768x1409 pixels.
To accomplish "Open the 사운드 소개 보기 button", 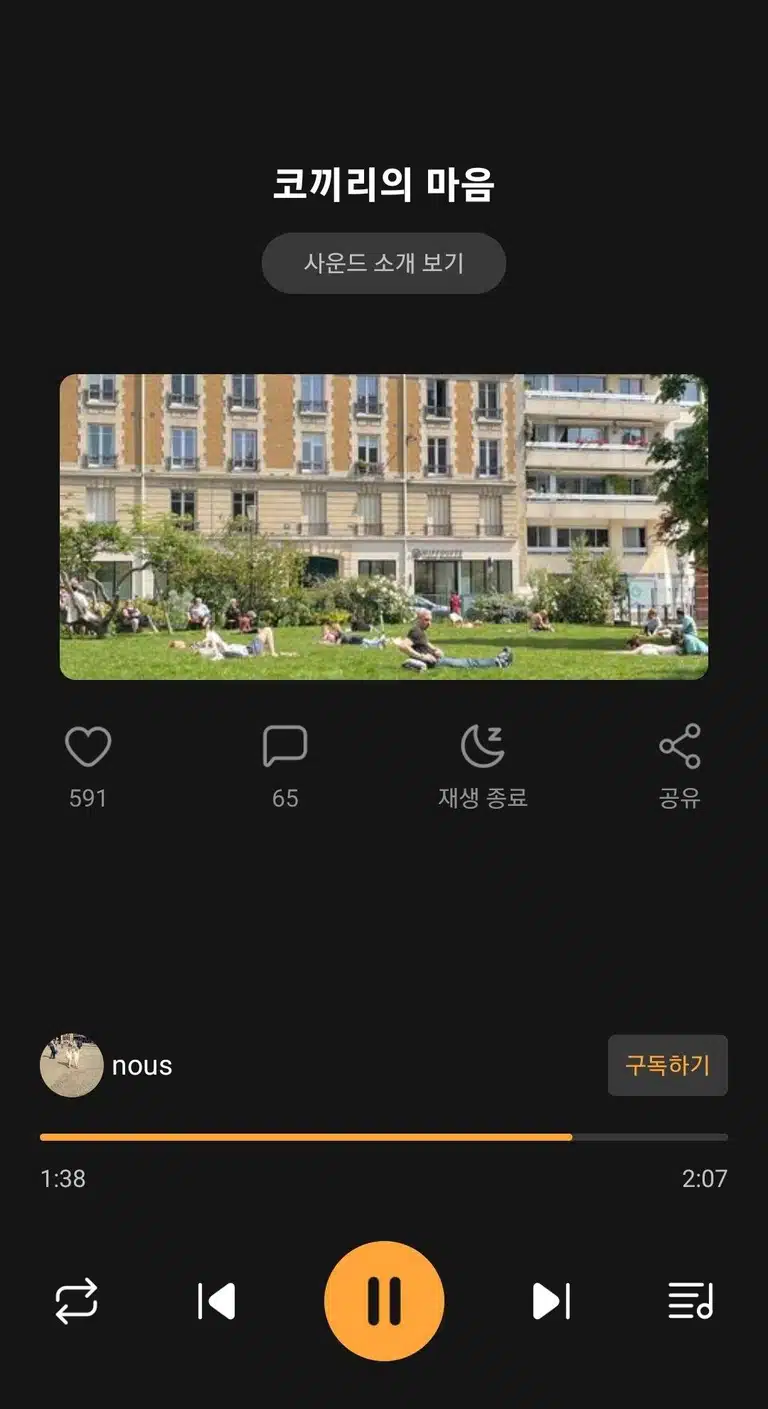I will [x=383, y=263].
